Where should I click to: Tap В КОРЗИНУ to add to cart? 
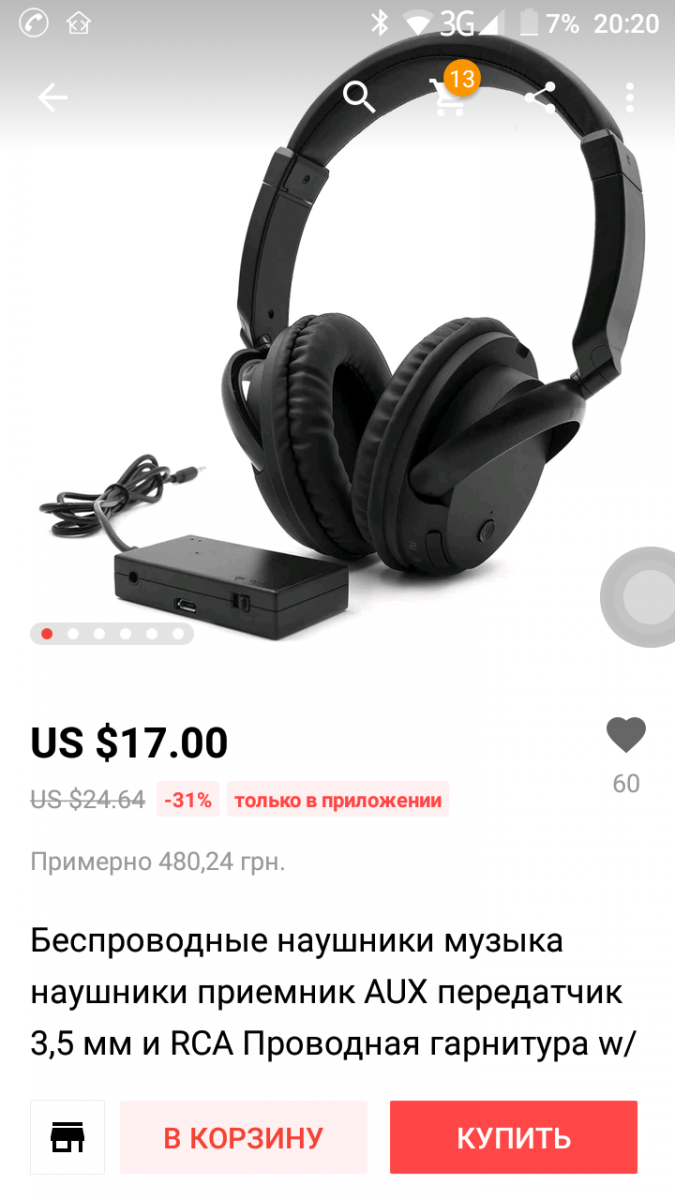click(x=244, y=1137)
